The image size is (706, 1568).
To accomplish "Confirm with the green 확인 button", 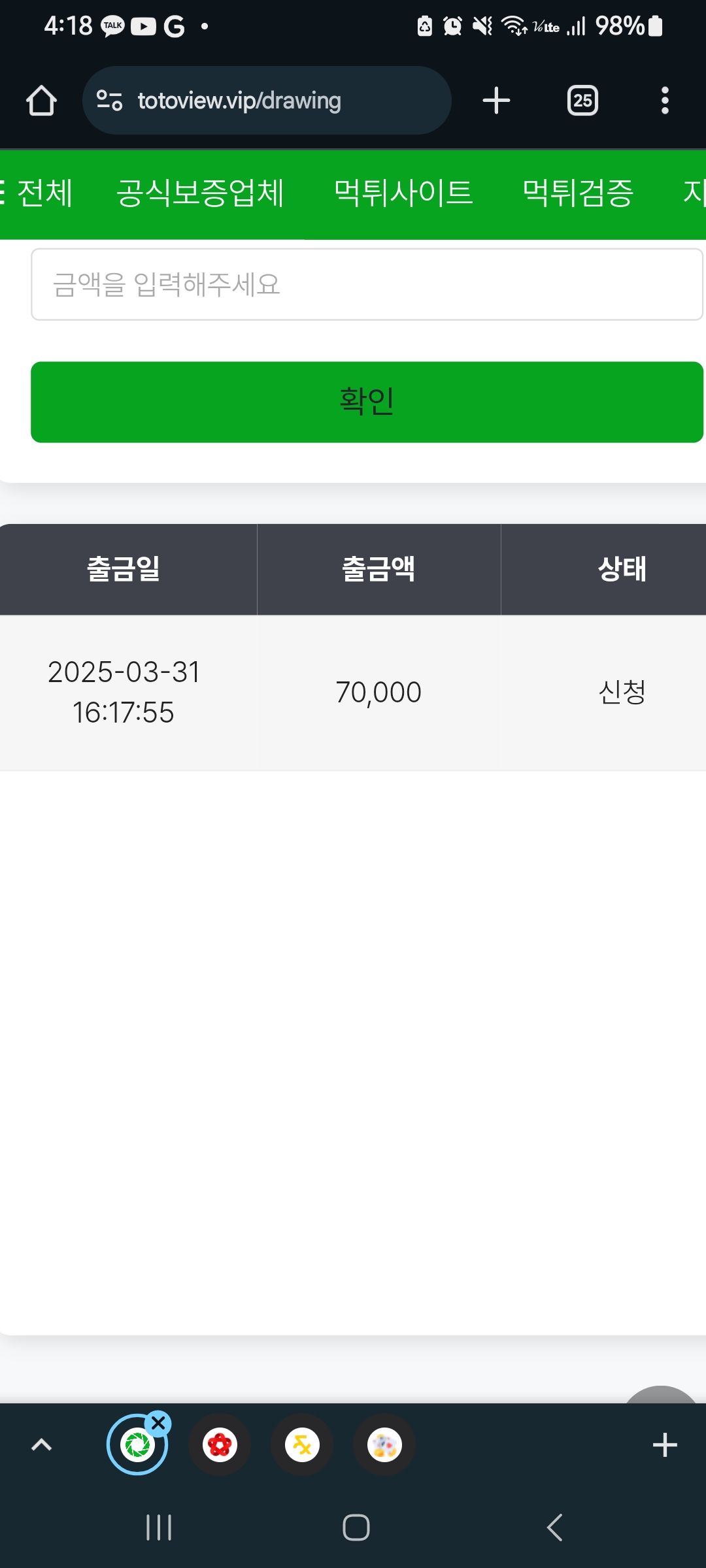I will pos(367,402).
